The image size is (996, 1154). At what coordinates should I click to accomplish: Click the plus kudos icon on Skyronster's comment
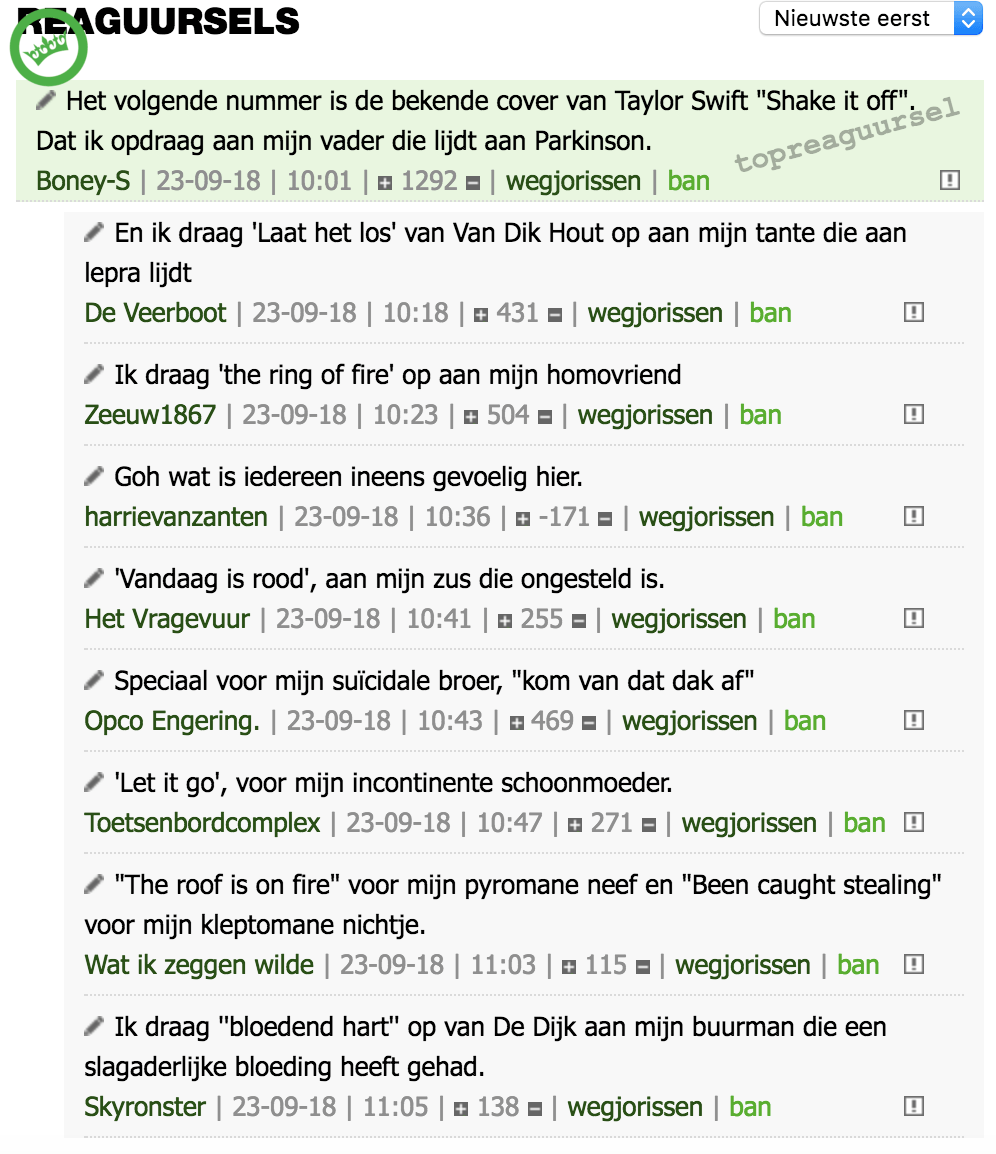(459, 1107)
